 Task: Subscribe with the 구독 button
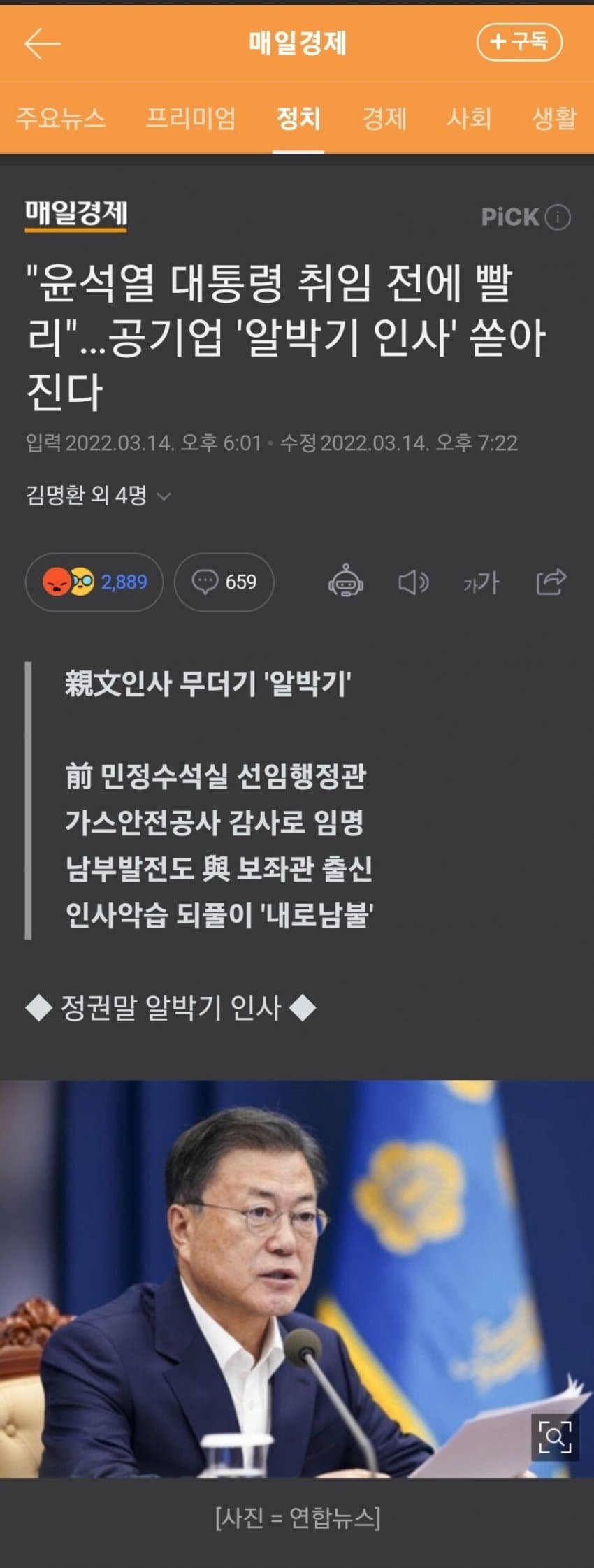pos(519,42)
